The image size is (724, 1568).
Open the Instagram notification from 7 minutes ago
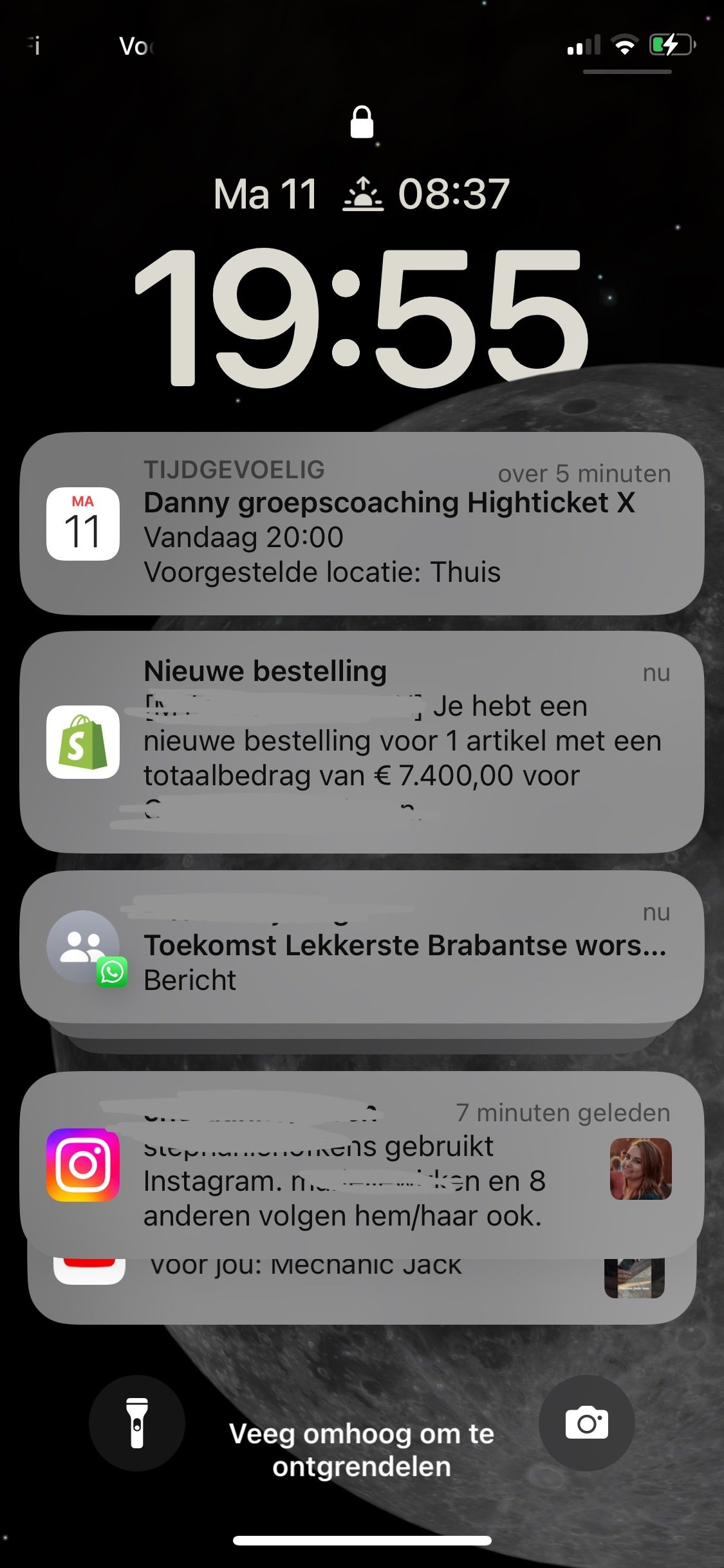pos(362,1164)
